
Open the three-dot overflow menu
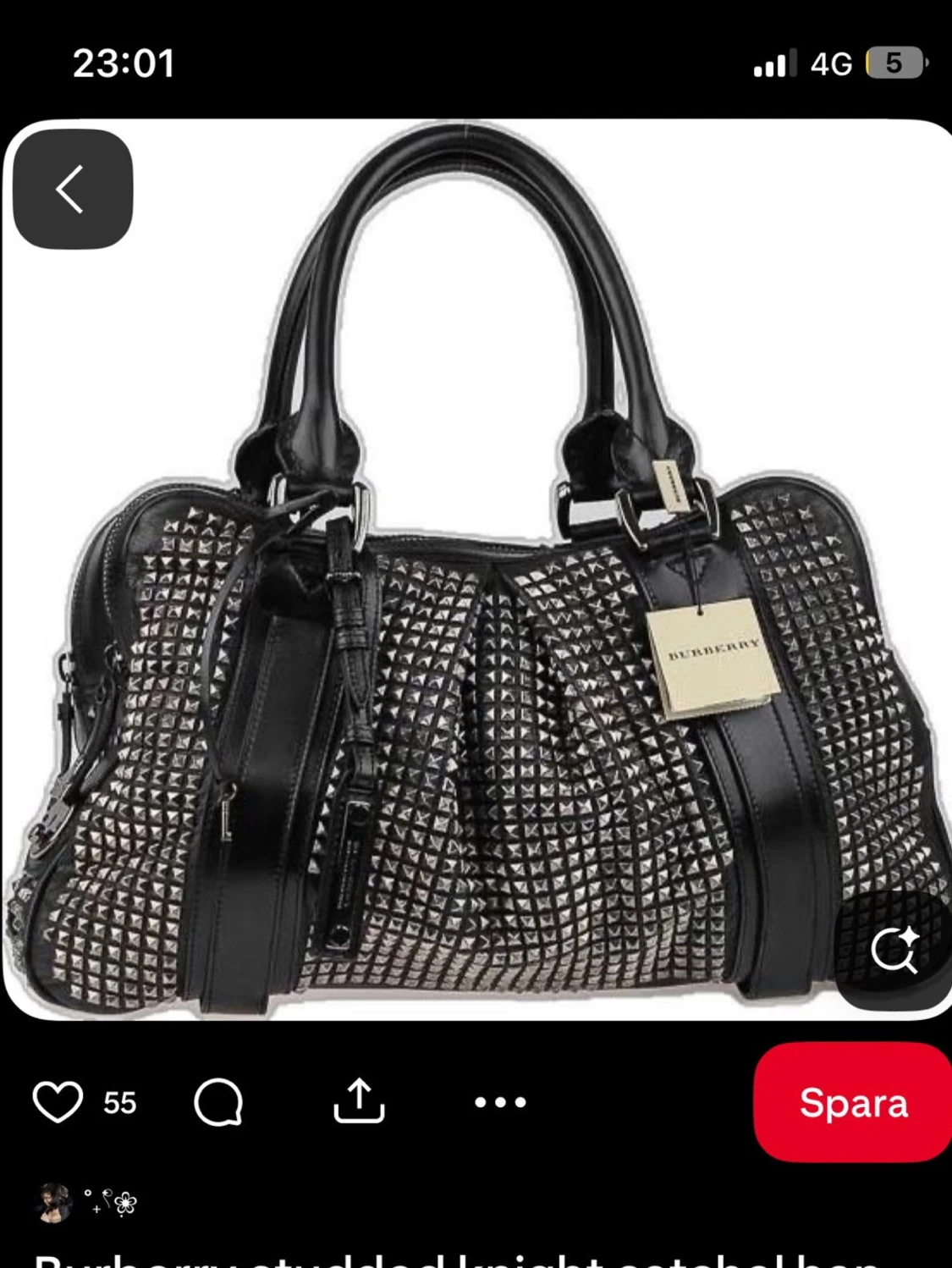tap(500, 1102)
